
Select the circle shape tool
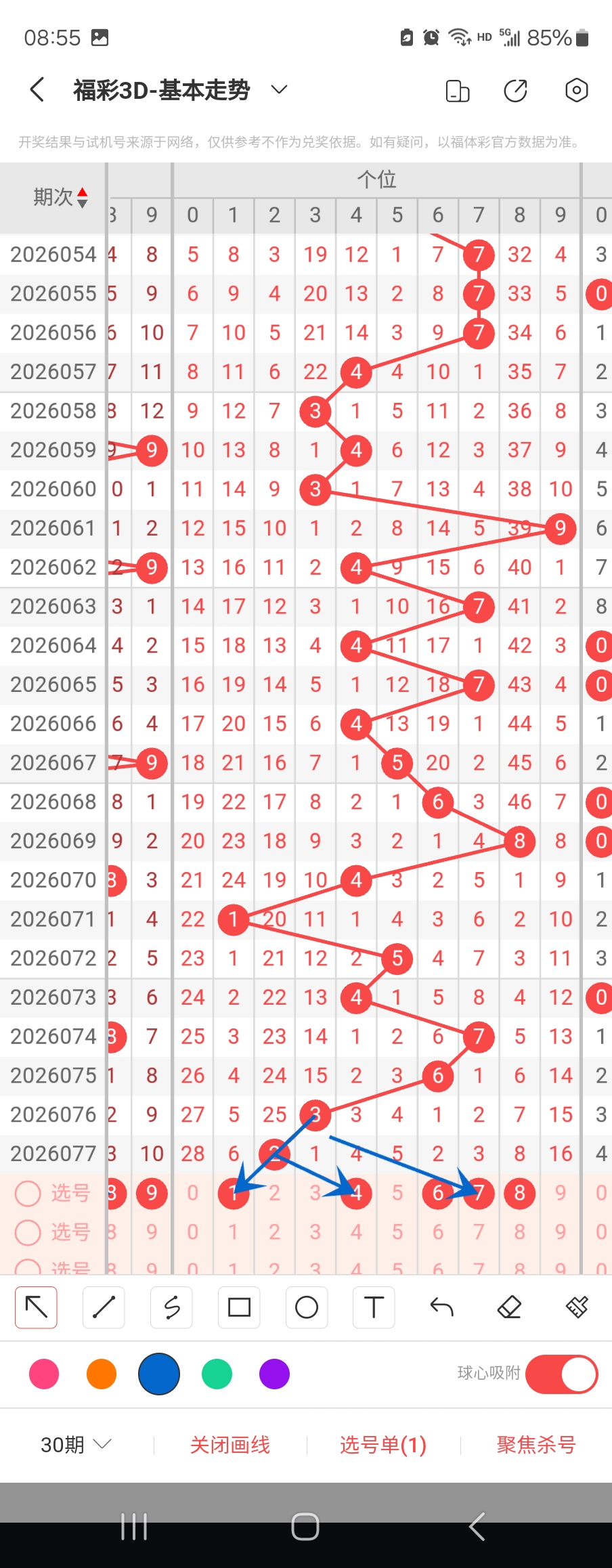(x=307, y=1307)
